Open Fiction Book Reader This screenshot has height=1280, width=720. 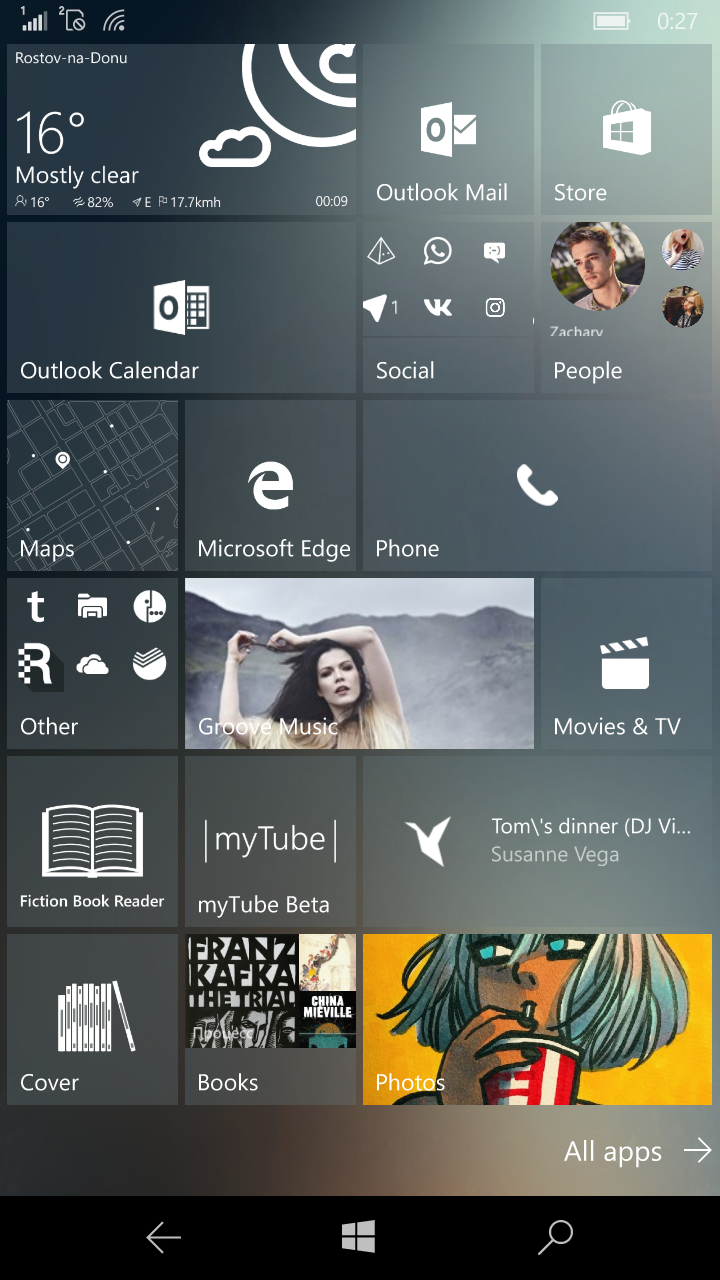[92, 841]
